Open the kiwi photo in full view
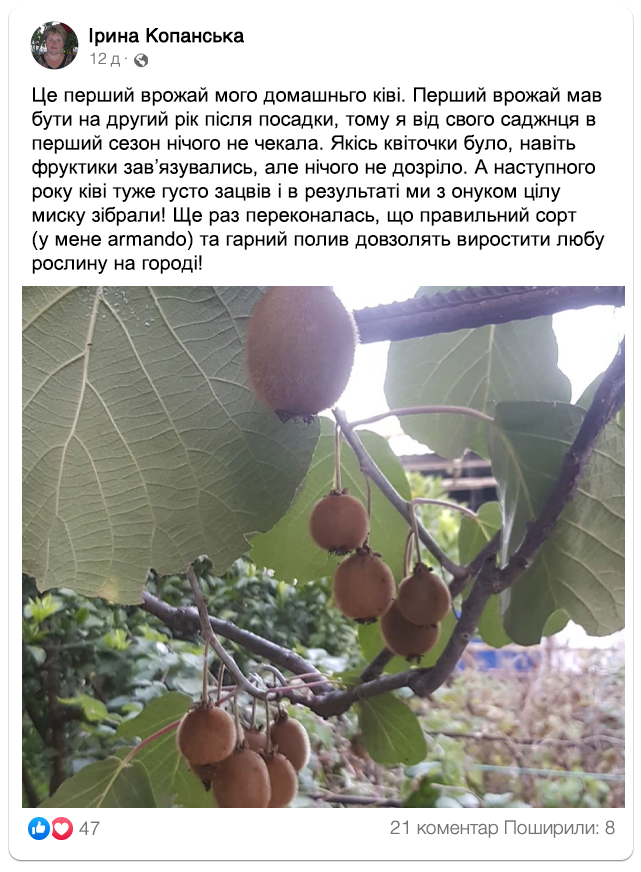The image size is (641, 872). 323,546
